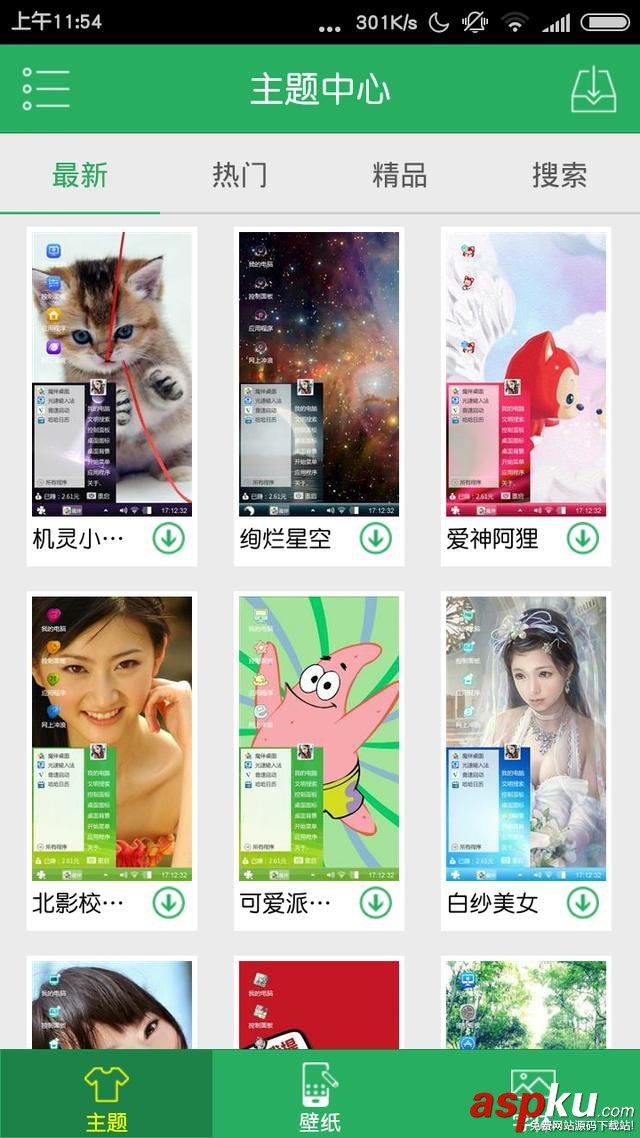Switch to the 热门 tab
This screenshot has height=1138, width=640.
coord(240,175)
